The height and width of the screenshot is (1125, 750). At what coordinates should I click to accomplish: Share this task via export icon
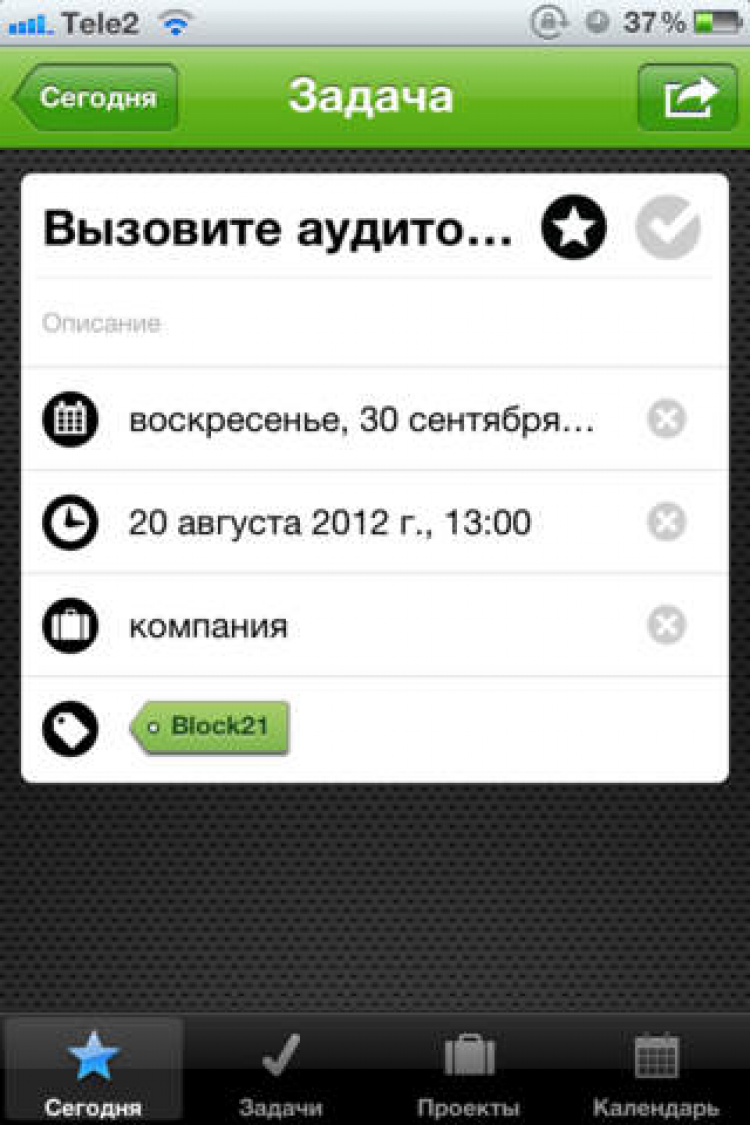[x=687, y=98]
